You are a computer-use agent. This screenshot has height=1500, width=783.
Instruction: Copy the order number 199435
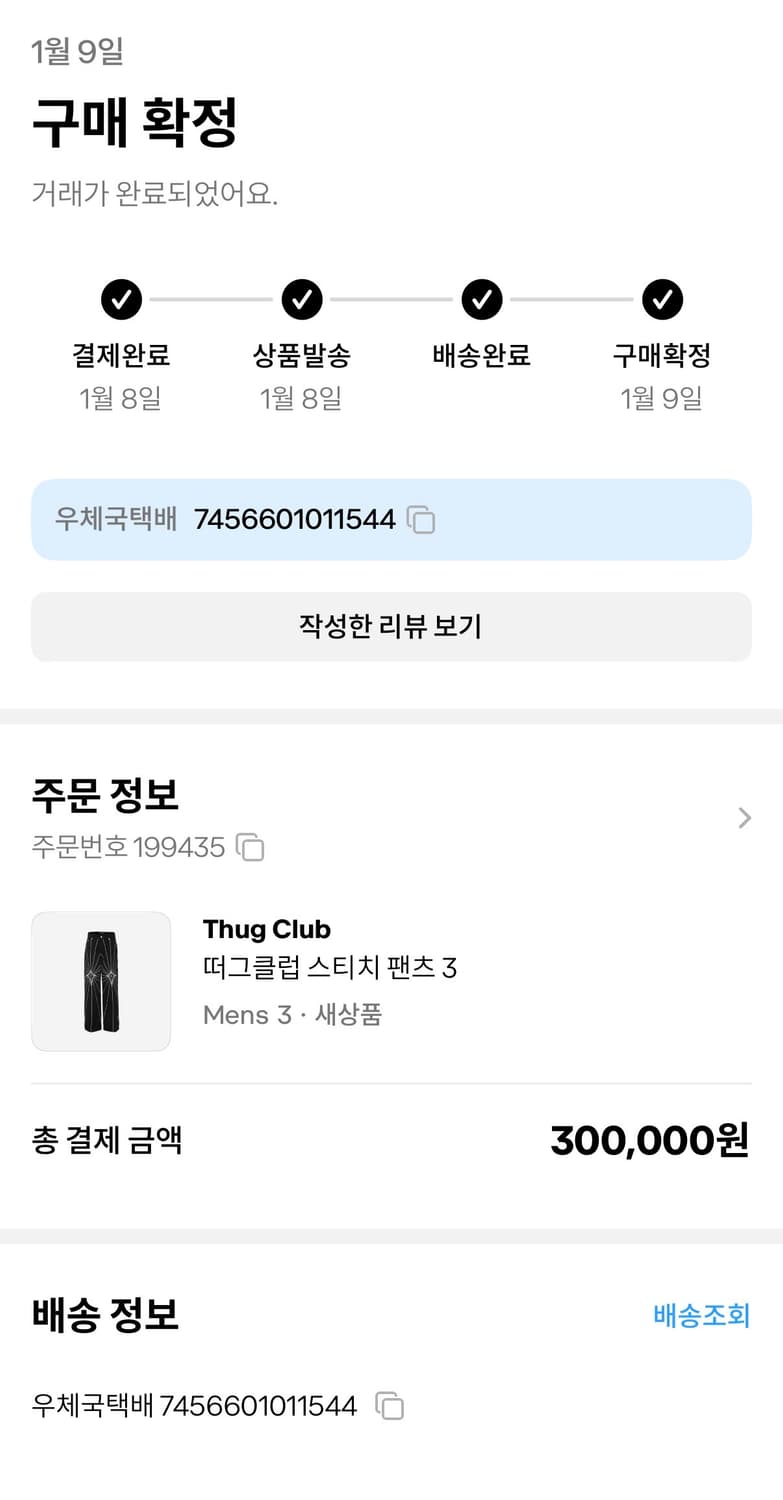pos(251,847)
